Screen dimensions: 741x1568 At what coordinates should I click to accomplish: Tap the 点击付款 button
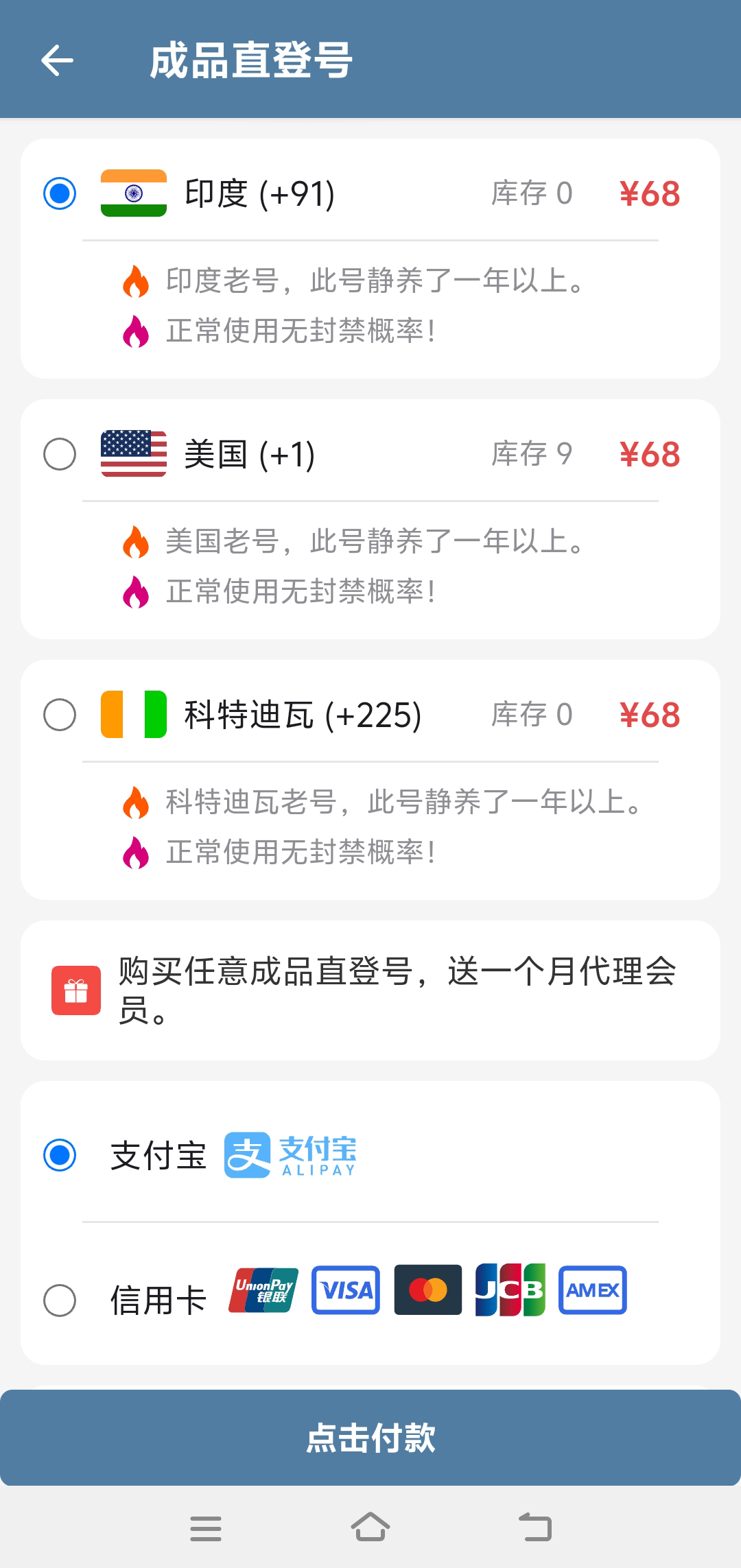pos(370,1438)
